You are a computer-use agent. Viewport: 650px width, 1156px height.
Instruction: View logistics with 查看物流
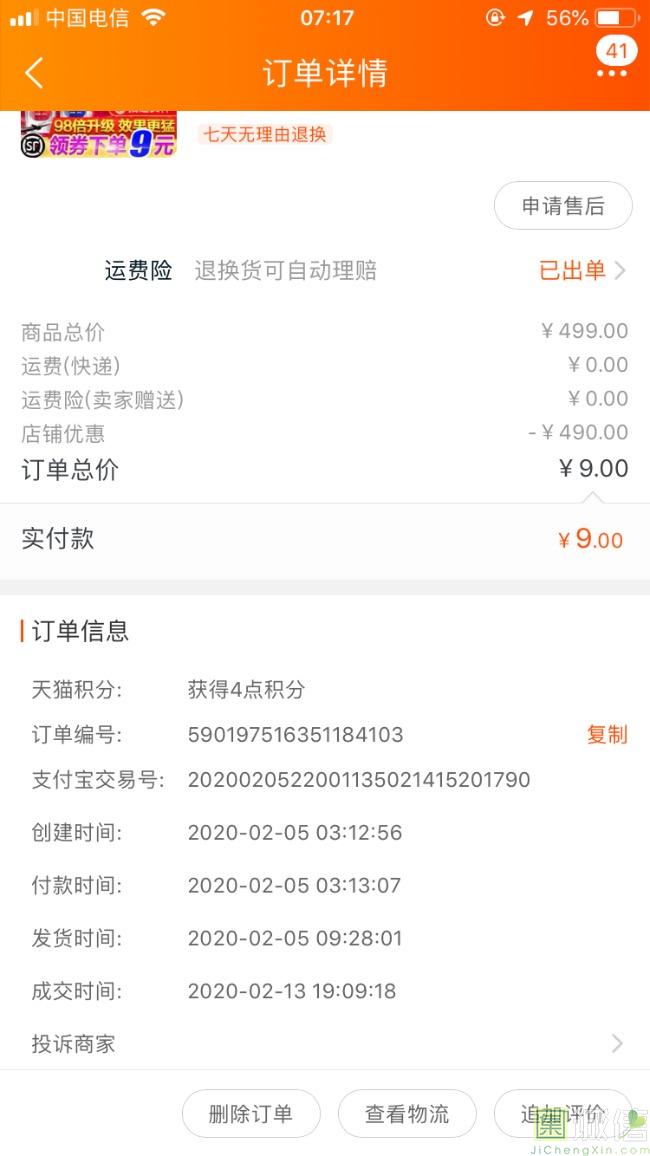[x=407, y=1114]
